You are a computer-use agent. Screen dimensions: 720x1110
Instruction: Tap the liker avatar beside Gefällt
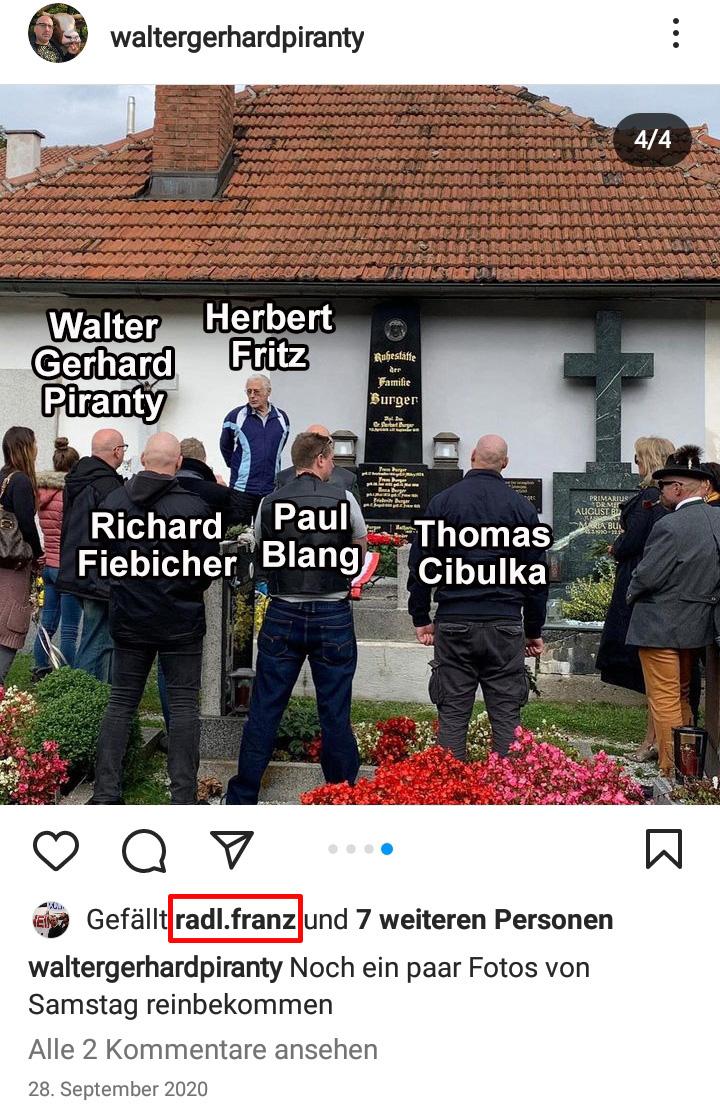[50, 920]
